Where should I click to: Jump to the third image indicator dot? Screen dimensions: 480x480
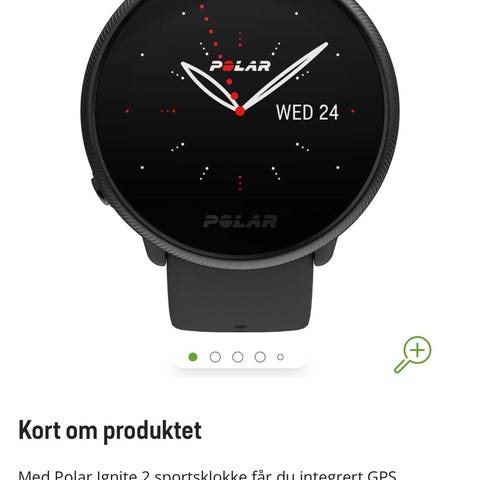[x=238, y=357]
